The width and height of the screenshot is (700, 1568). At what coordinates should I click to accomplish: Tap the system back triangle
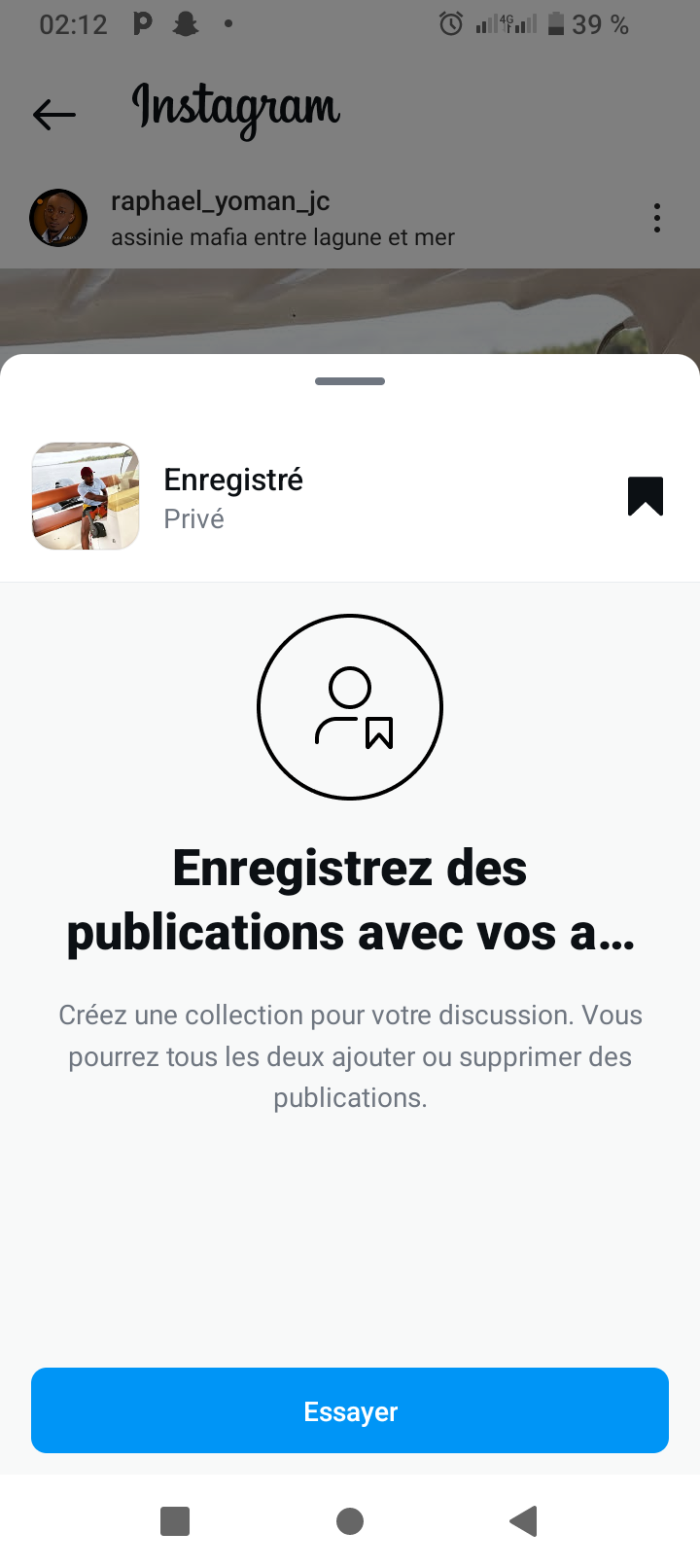pos(524,1520)
